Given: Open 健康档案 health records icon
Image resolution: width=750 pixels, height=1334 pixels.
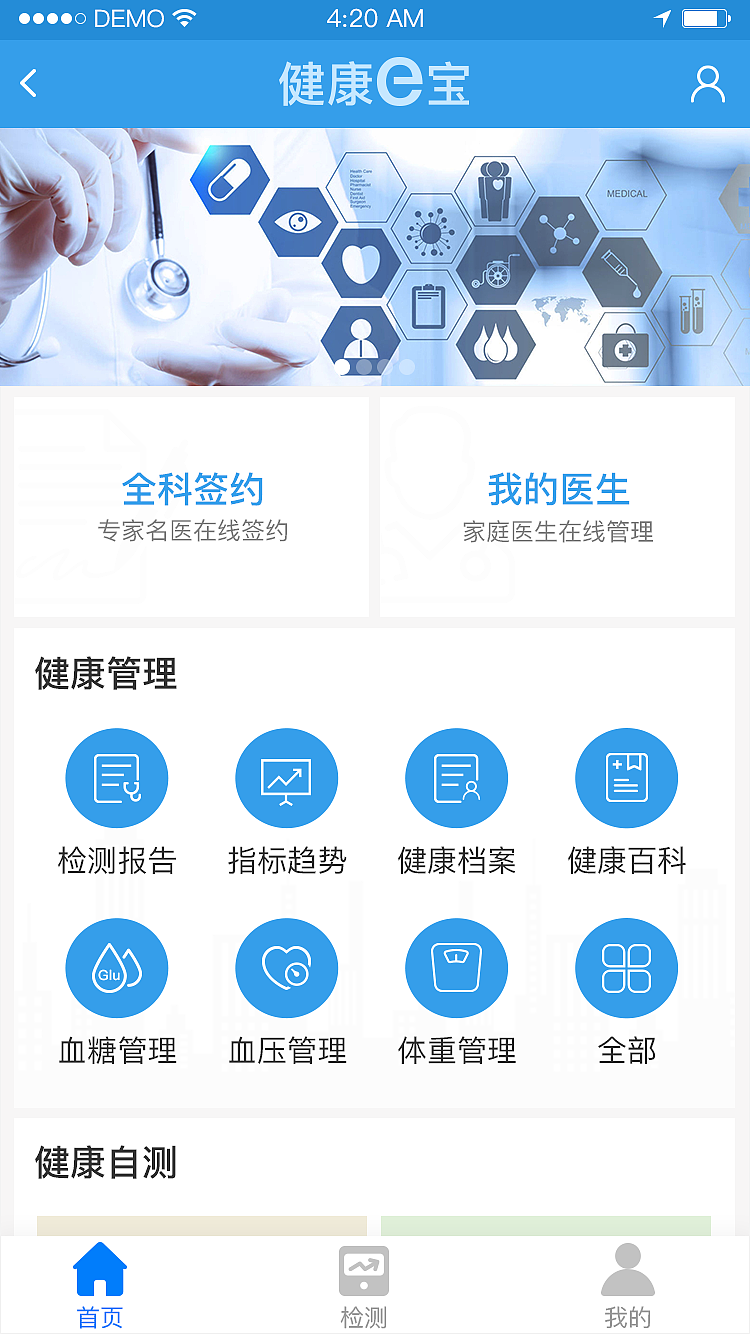Looking at the screenshot, I should point(456,778).
